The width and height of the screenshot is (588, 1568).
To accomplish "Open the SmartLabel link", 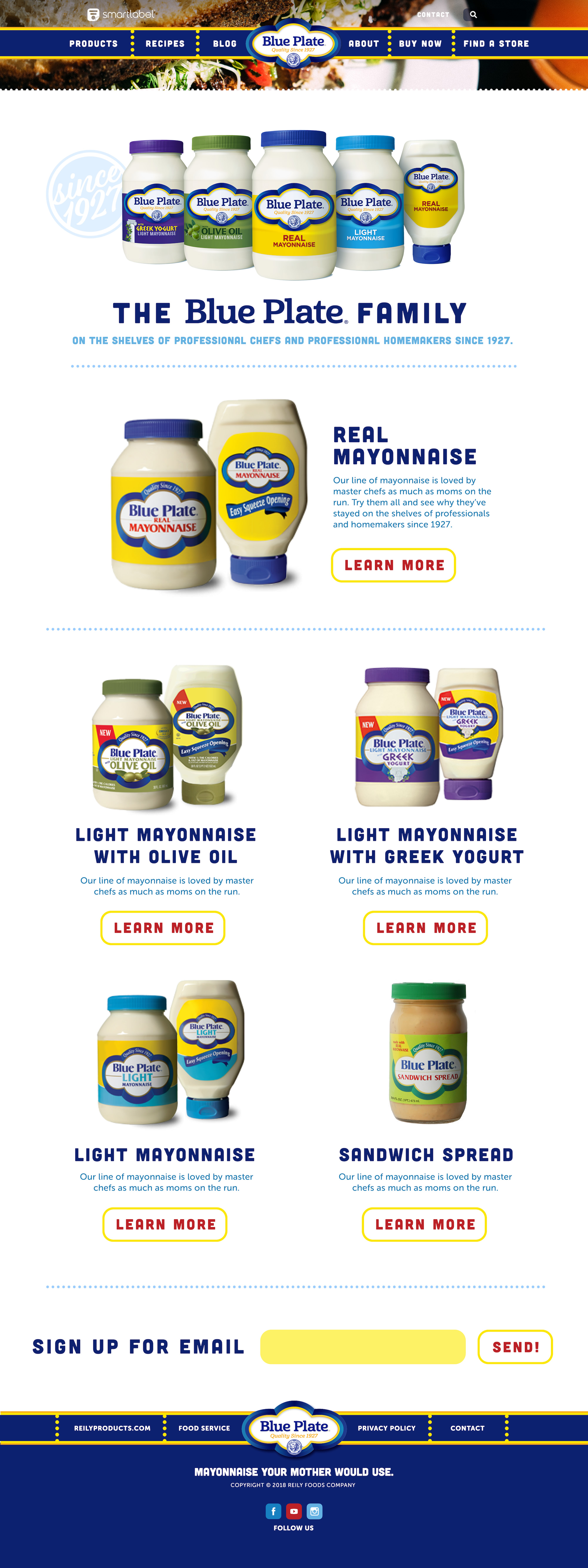I will click(x=121, y=14).
